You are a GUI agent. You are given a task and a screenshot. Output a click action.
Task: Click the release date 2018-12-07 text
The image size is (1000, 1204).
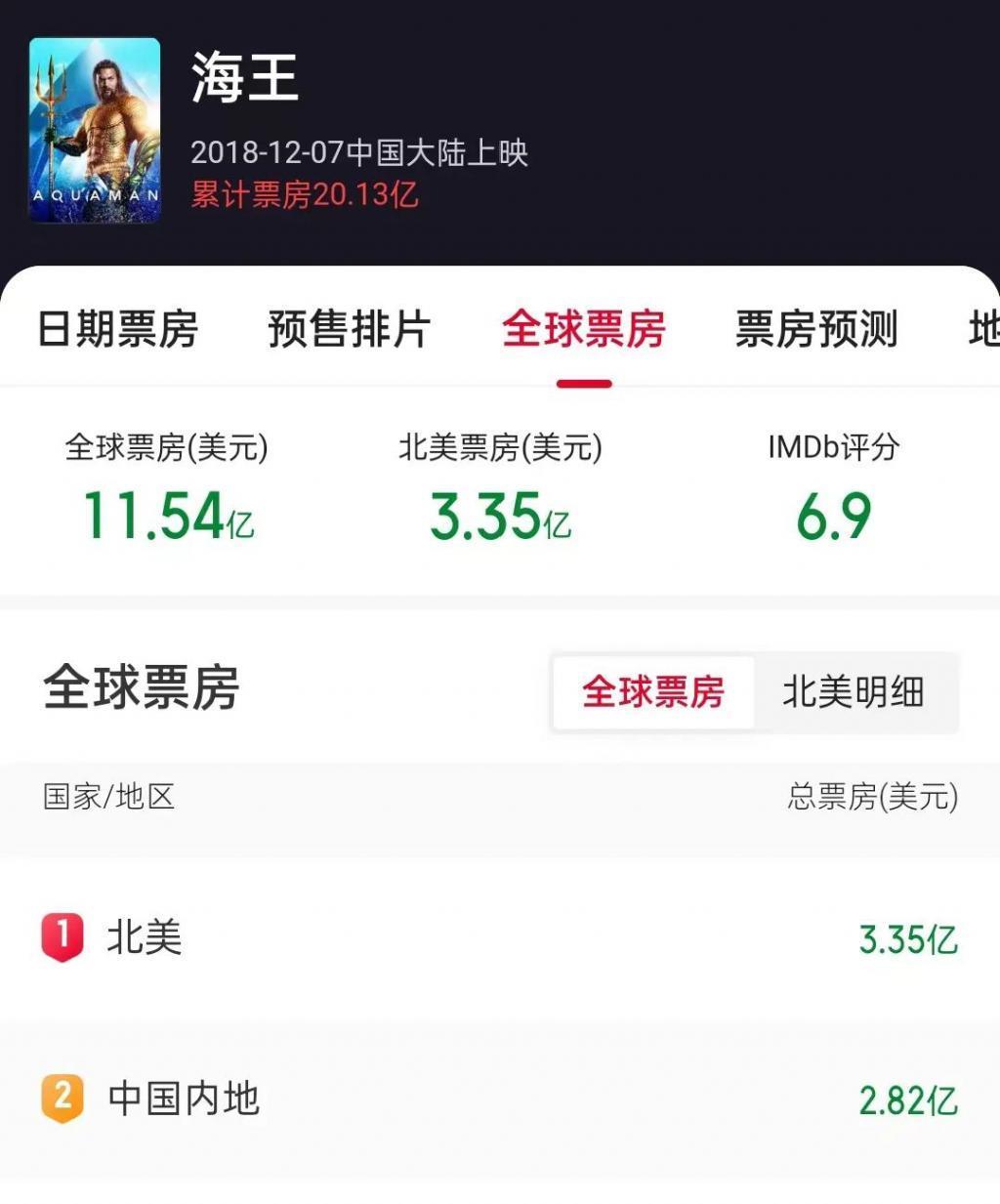359,153
